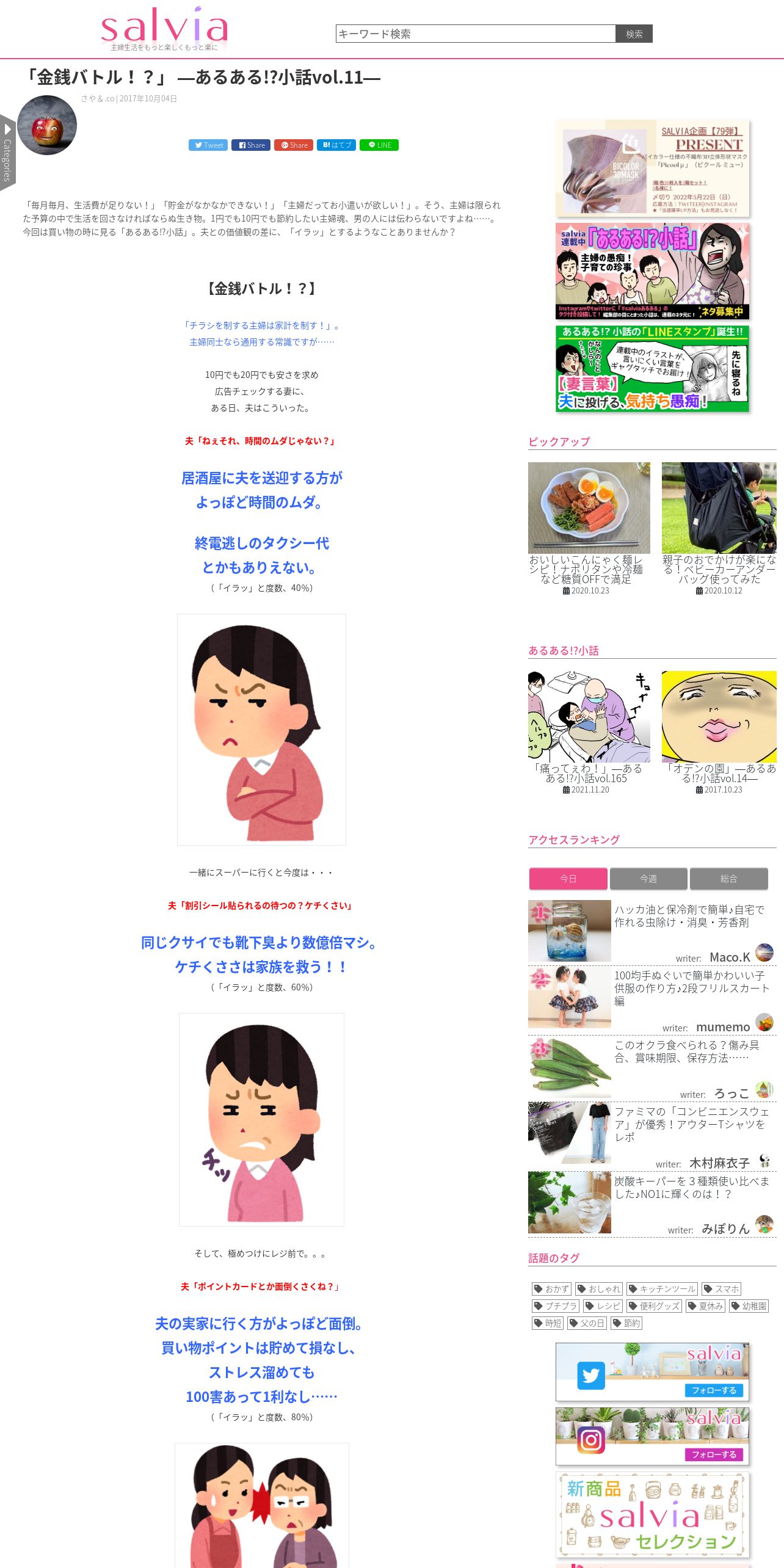The width and height of the screenshot is (784, 1568).
Task: Bookmark the article with はてブ button
Action: [x=336, y=145]
